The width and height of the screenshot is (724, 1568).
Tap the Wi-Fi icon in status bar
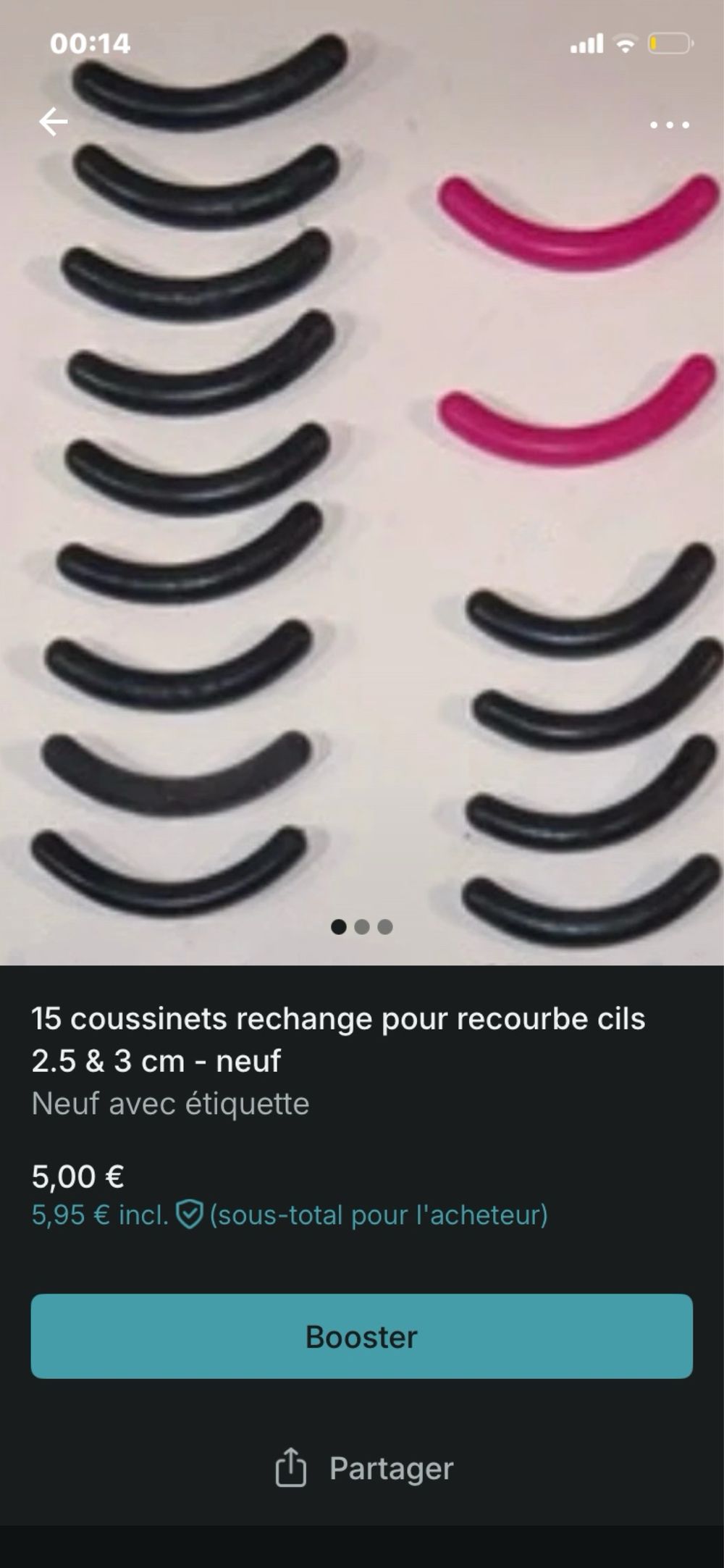[627, 44]
